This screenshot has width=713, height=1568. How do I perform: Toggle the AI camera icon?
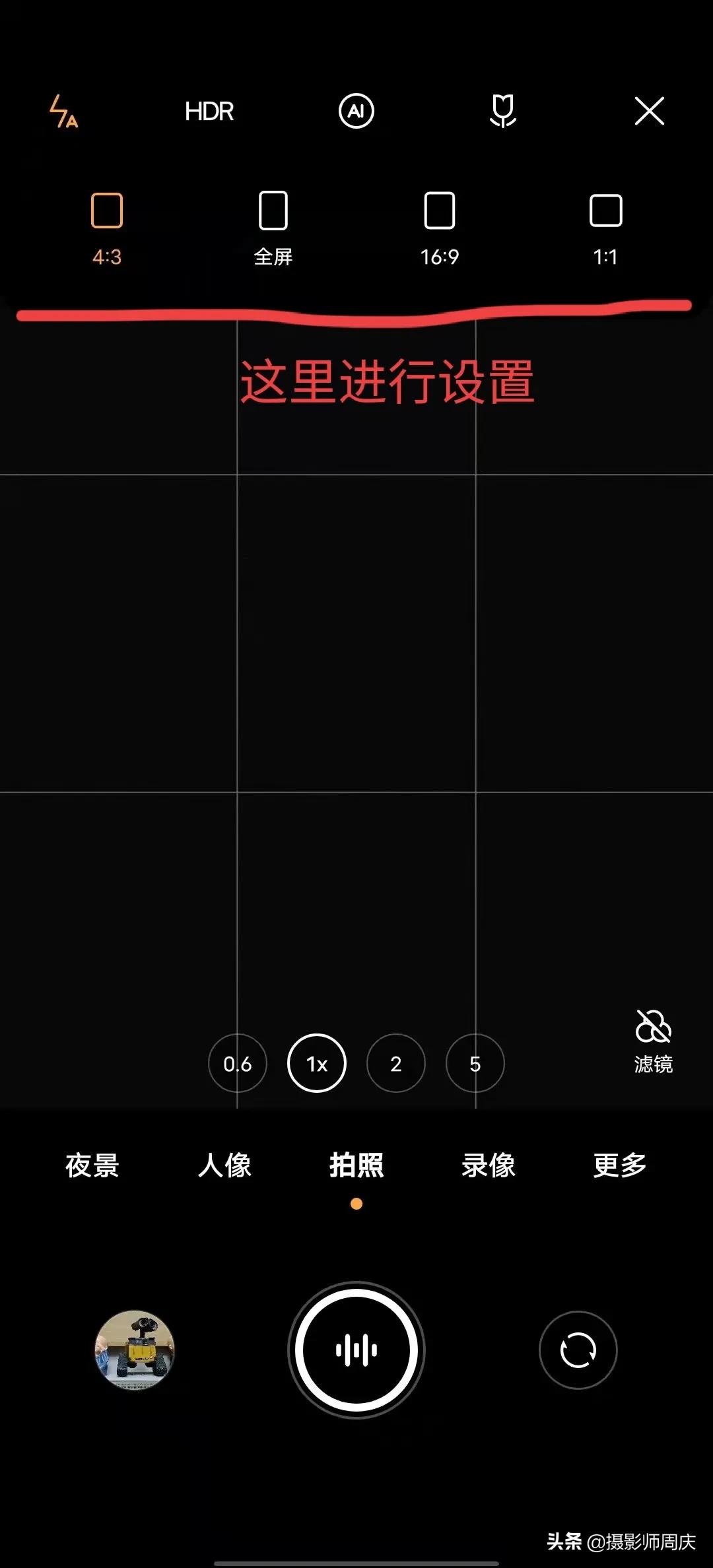tap(356, 111)
